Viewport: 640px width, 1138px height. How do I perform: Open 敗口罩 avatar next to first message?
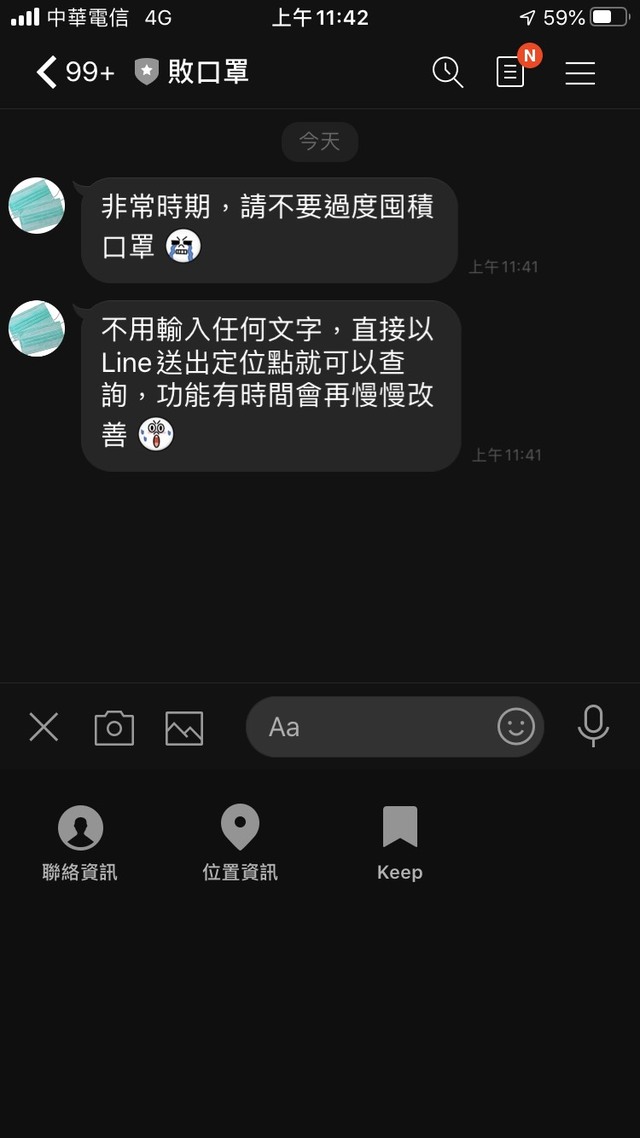coord(37,206)
